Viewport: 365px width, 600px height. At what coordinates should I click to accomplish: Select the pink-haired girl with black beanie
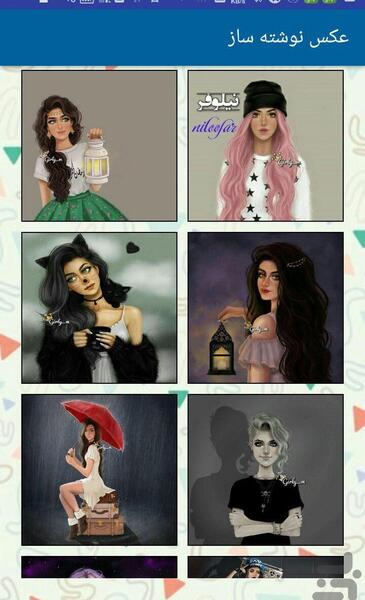click(x=266, y=146)
